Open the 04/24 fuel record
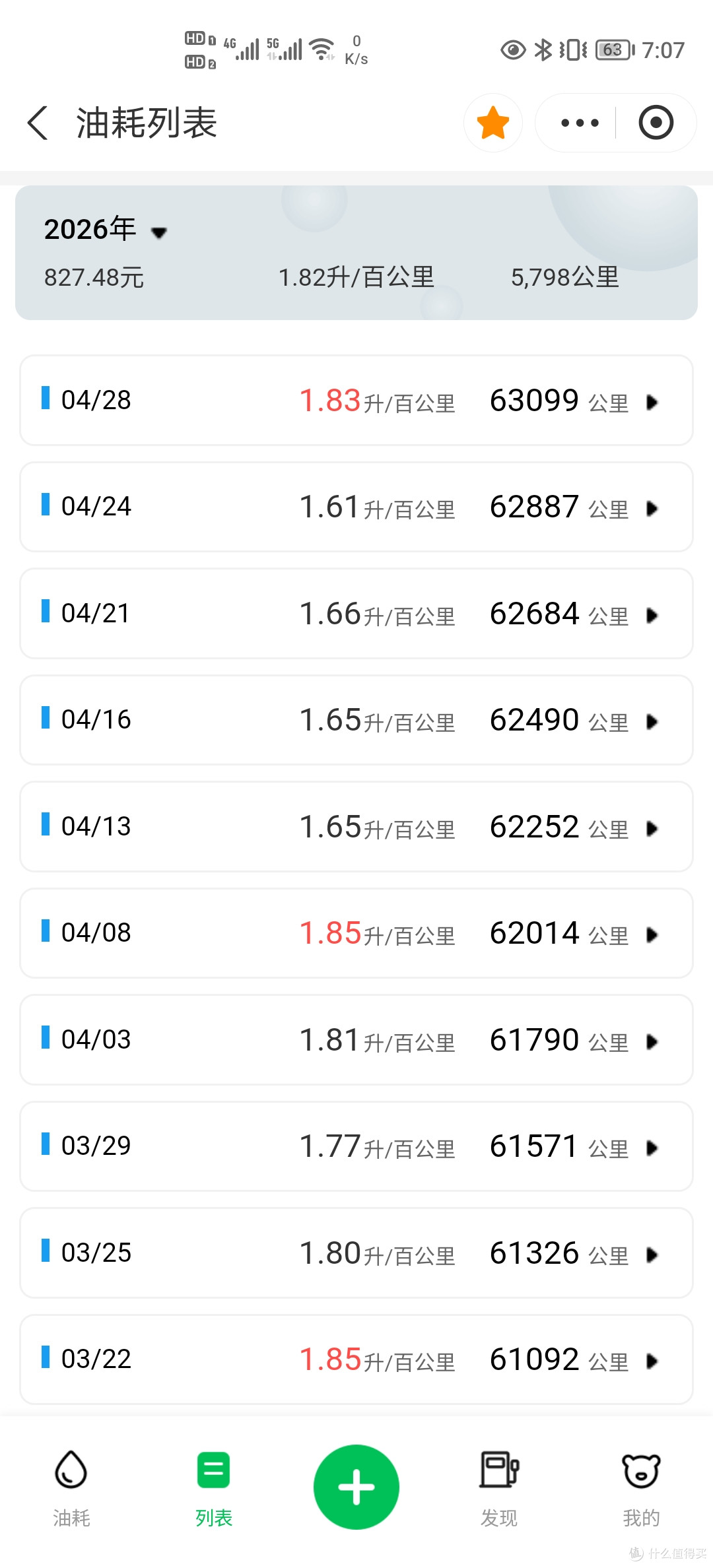 (x=356, y=507)
